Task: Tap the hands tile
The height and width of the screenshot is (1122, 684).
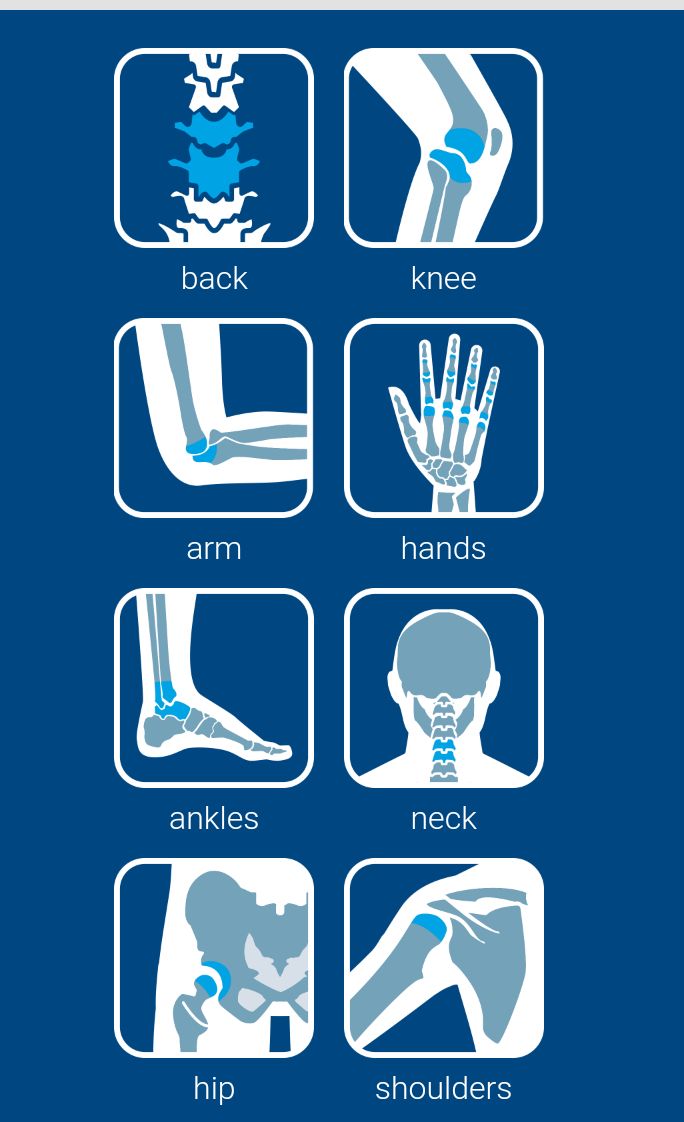Action: pos(443,418)
